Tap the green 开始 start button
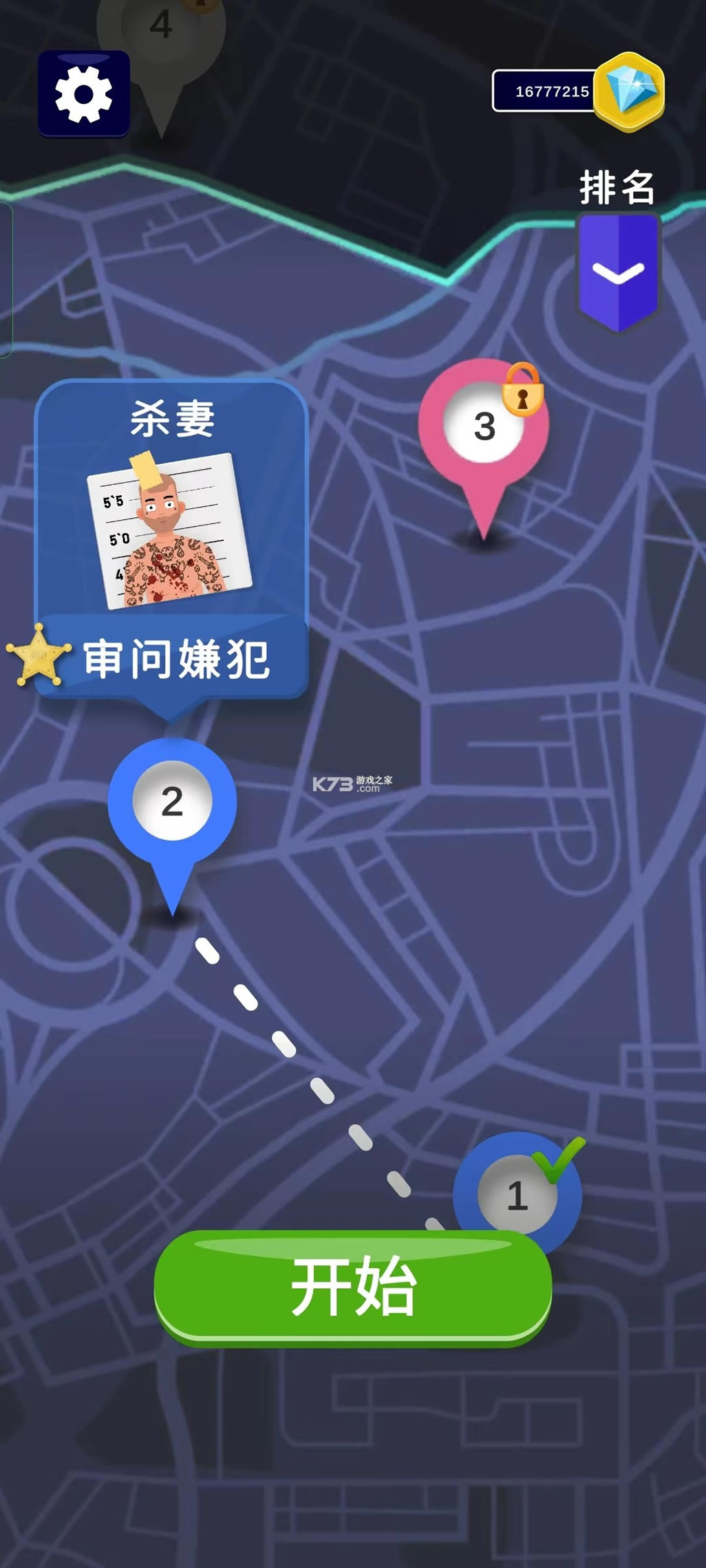This screenshot has width=706, height=1568. (352, 1285)
